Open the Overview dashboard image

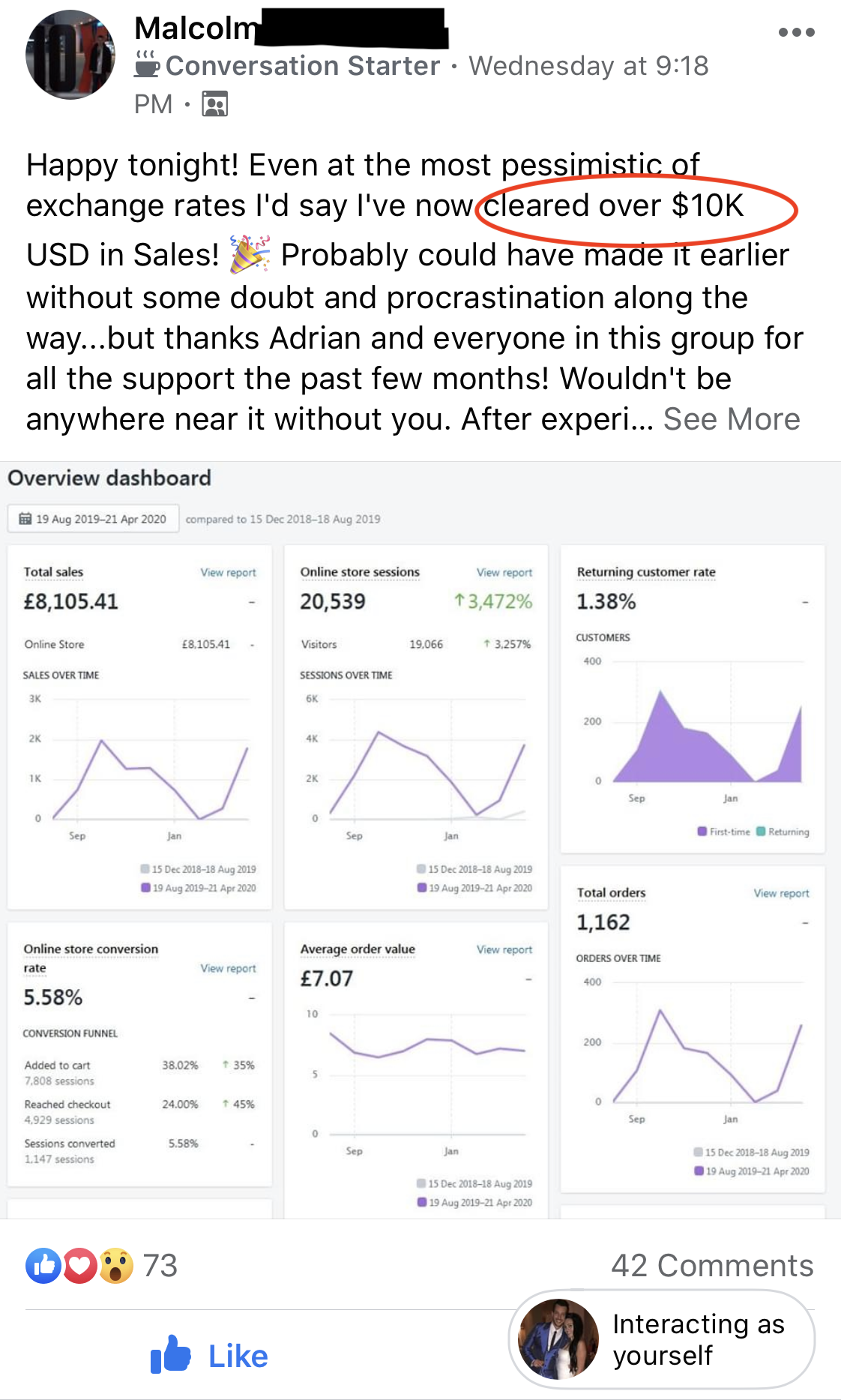tap(420, 840)
